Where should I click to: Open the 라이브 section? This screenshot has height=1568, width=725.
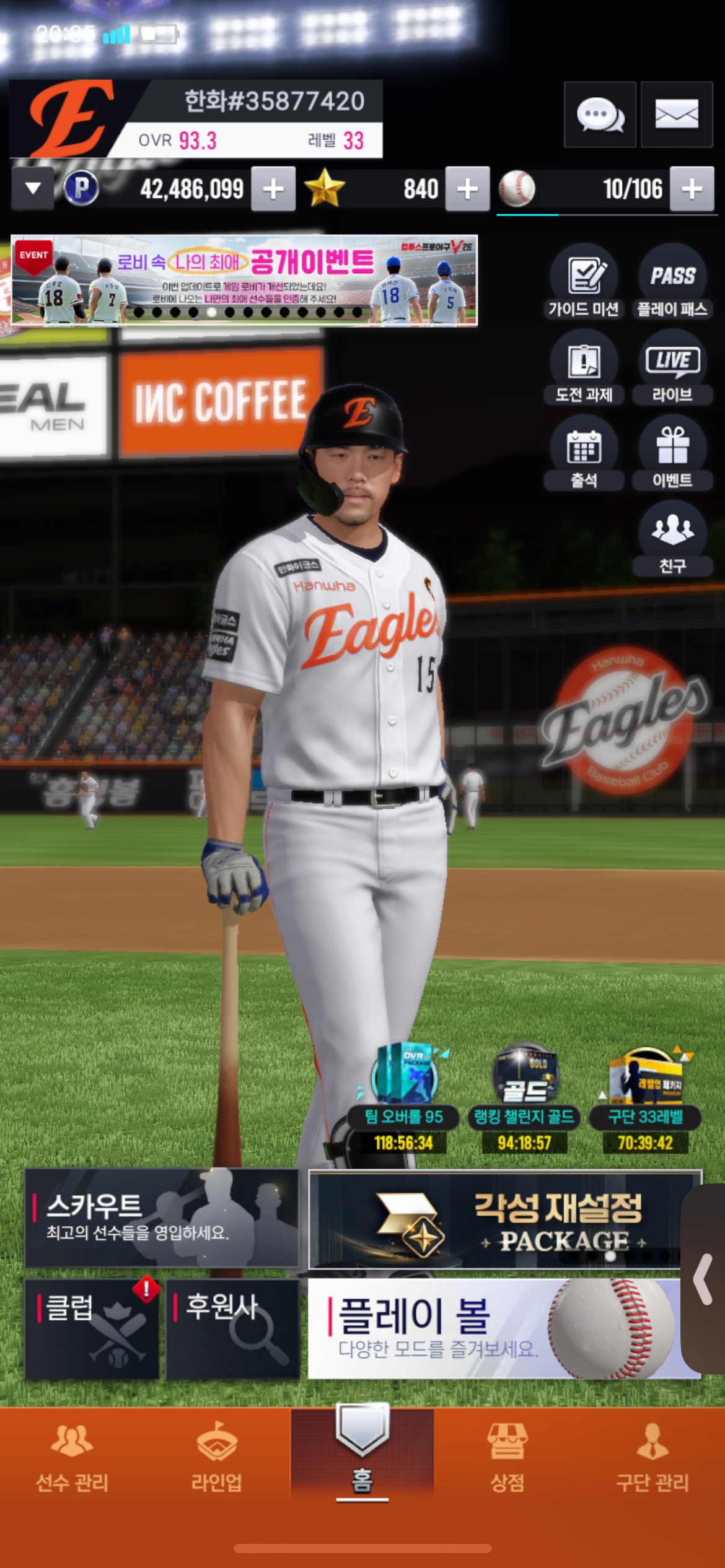(672, 367)
